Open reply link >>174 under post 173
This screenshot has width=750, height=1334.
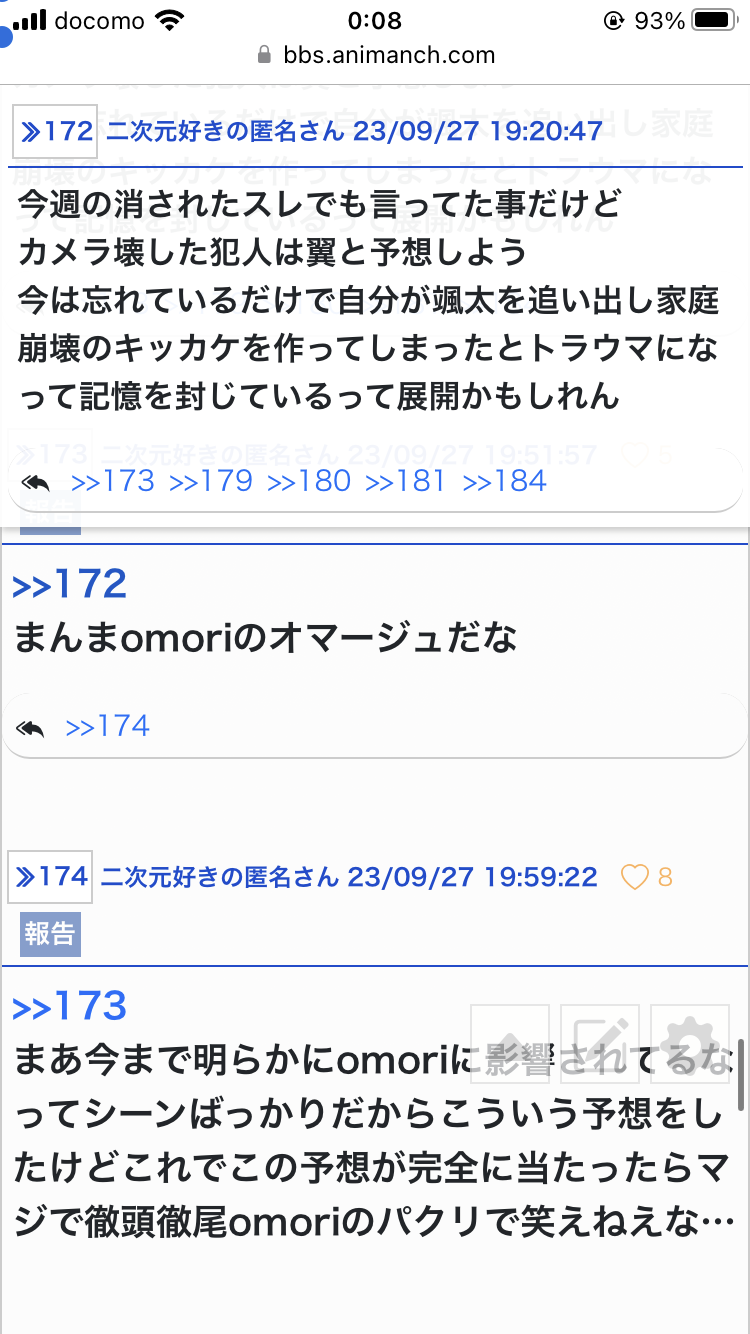[107, 726]
